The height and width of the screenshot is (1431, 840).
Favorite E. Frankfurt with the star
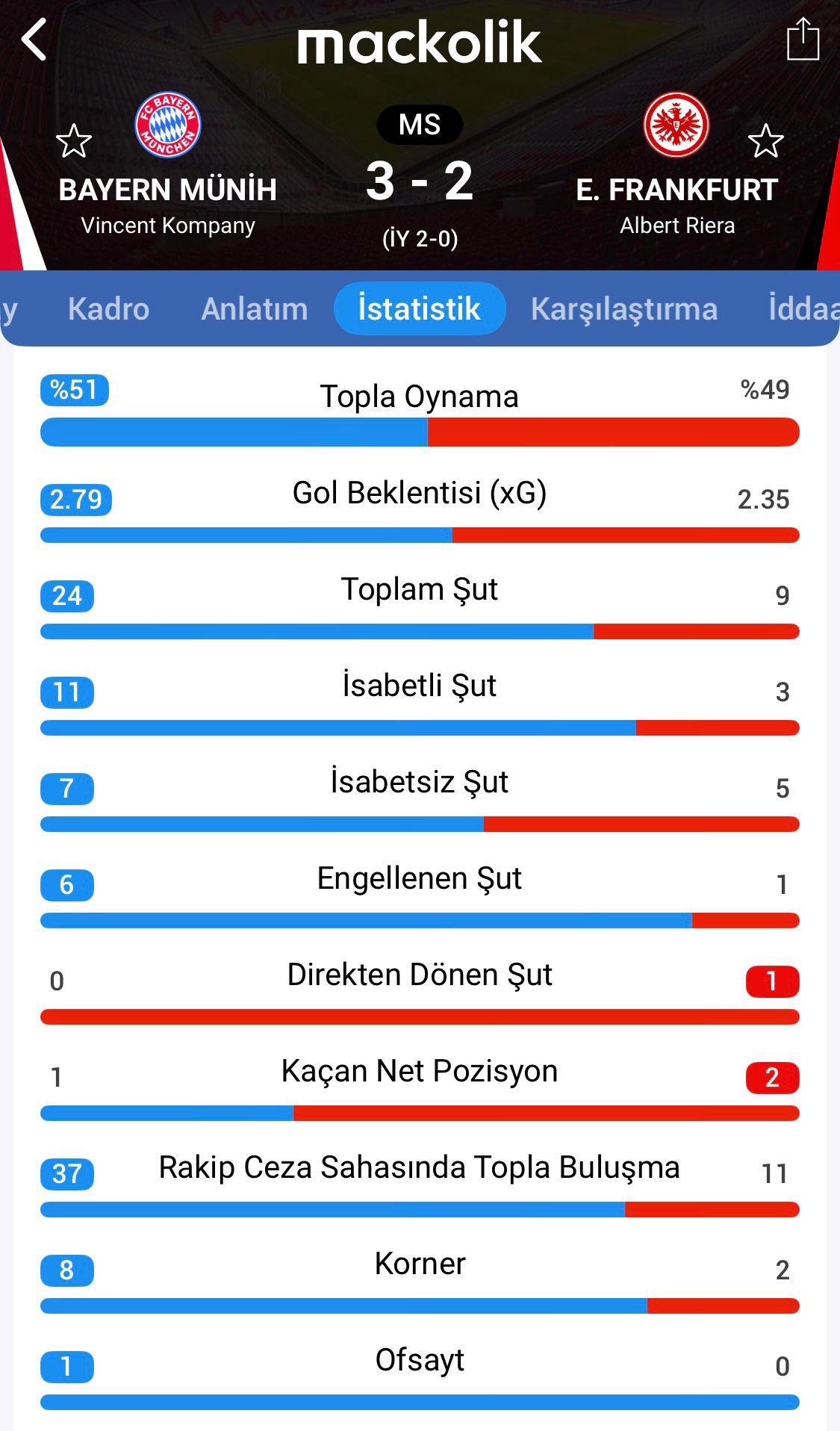tap(765, 141)
